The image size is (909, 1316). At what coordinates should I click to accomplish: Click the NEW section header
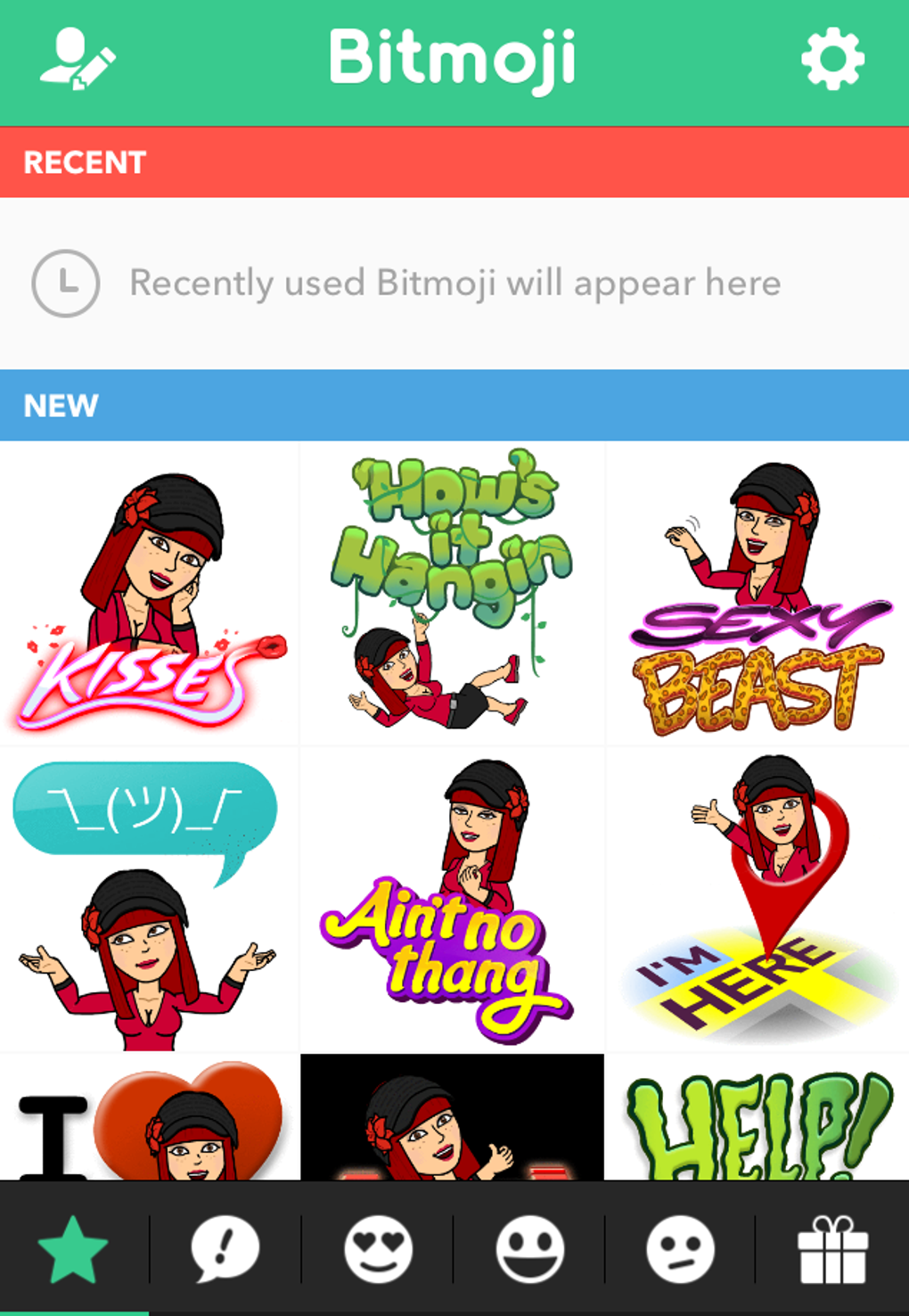pos(61,406)
